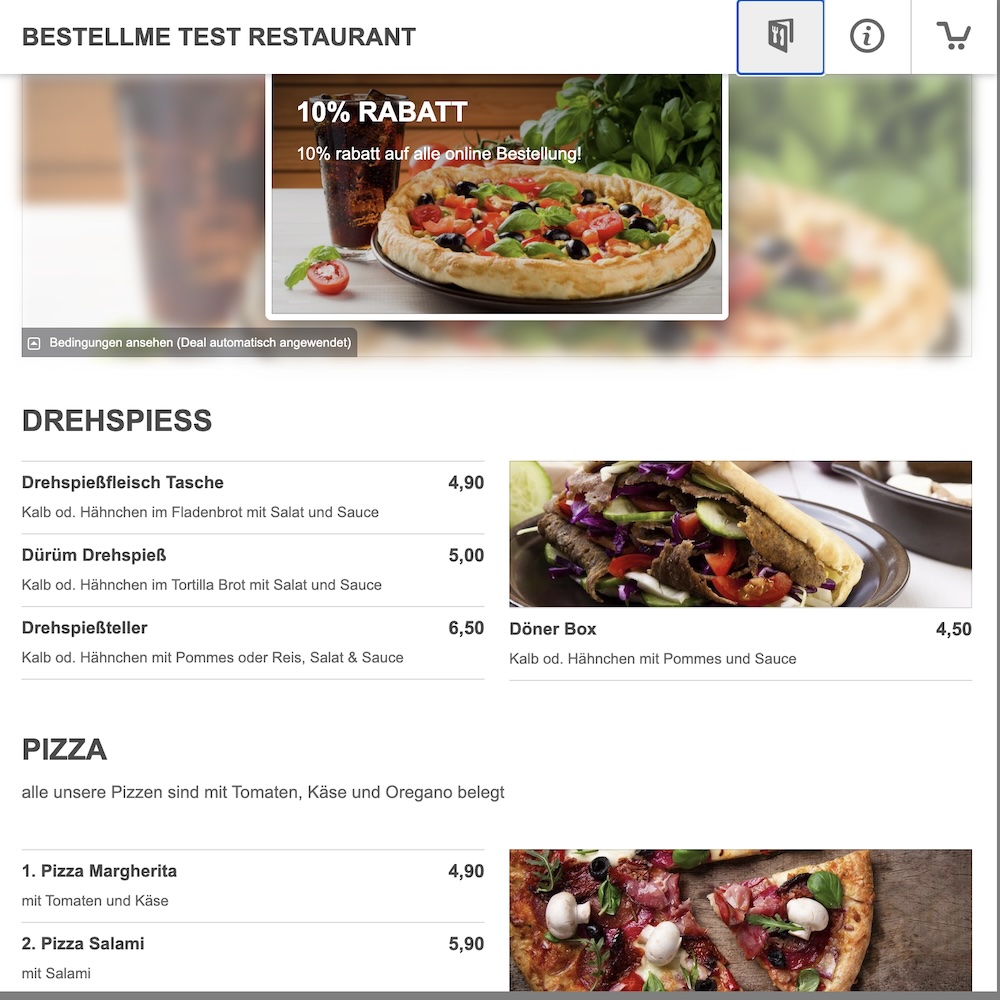Open the 10% Rabatt deal banner
Image resolution: width=1000 pixels, height=1000 pixels.
click(497, 195)
